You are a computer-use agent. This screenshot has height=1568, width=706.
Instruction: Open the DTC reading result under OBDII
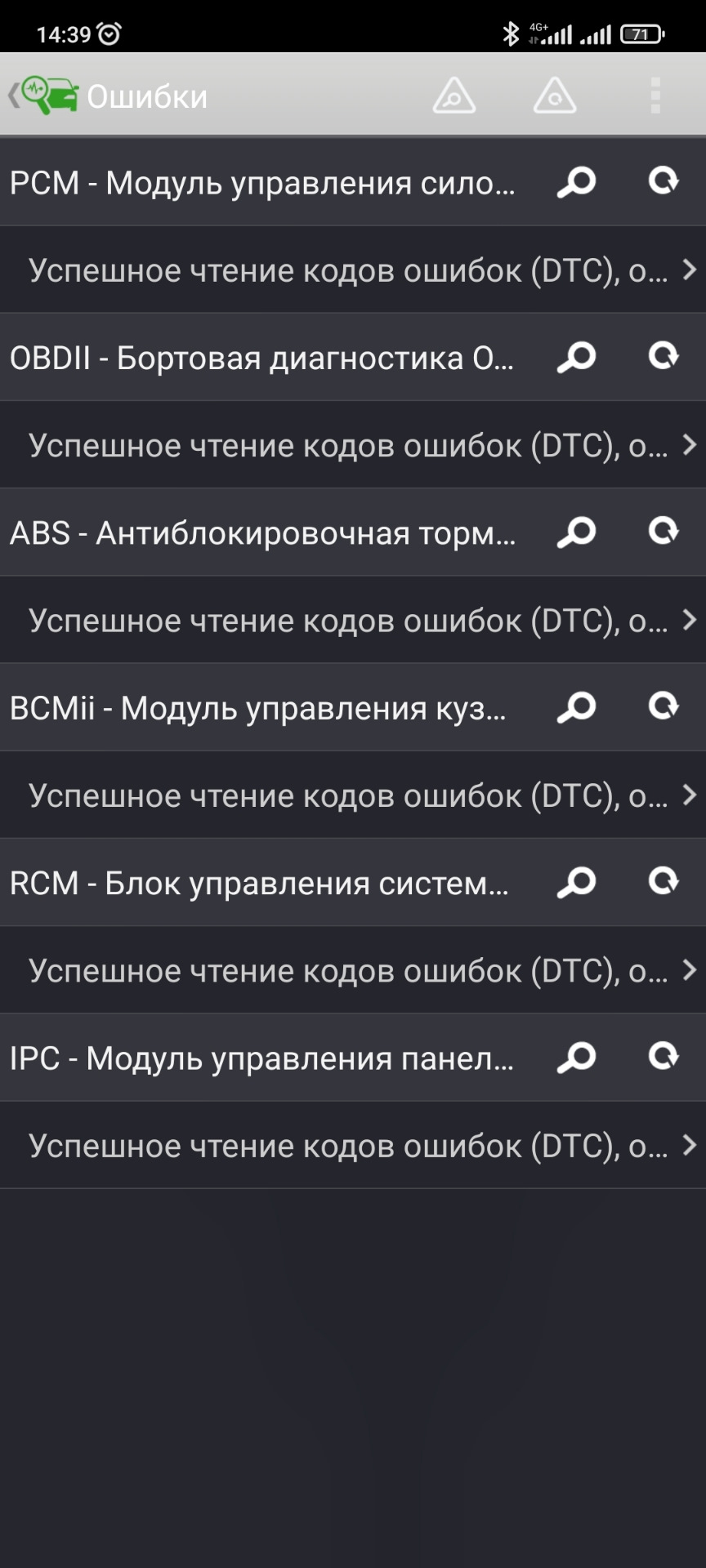(353, 445)
